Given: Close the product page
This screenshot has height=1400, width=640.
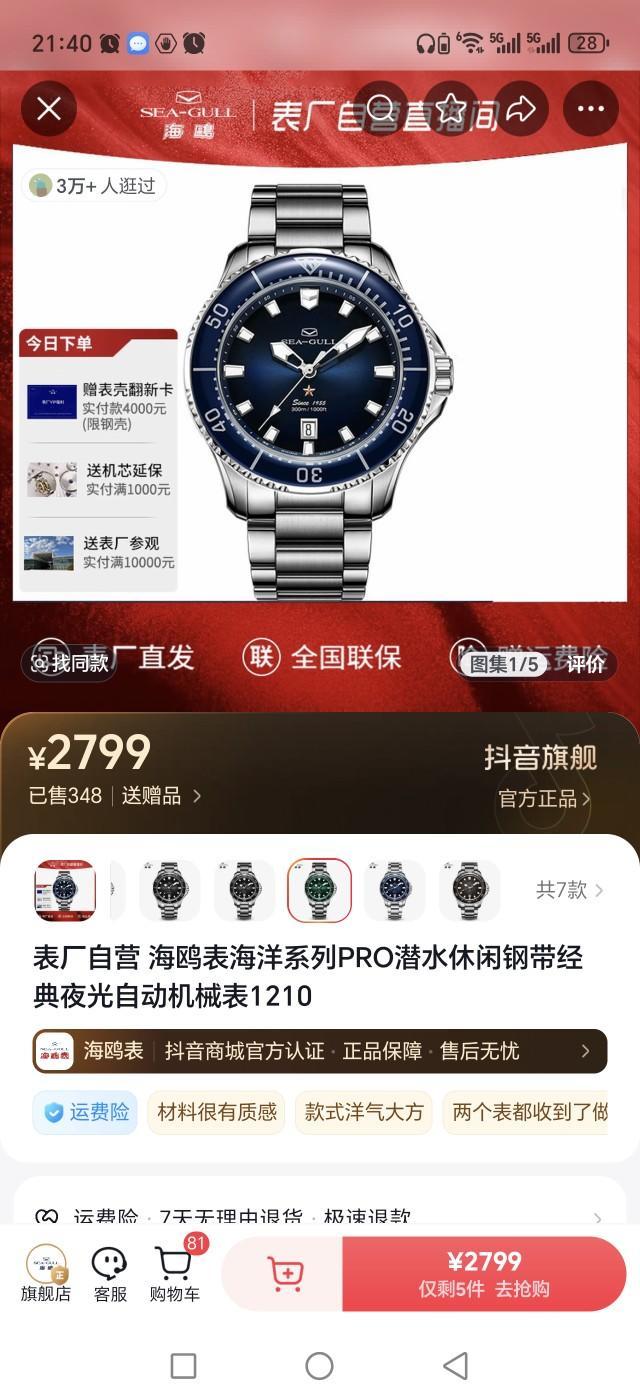Looking at the screenshot, I should coord(49,109).
